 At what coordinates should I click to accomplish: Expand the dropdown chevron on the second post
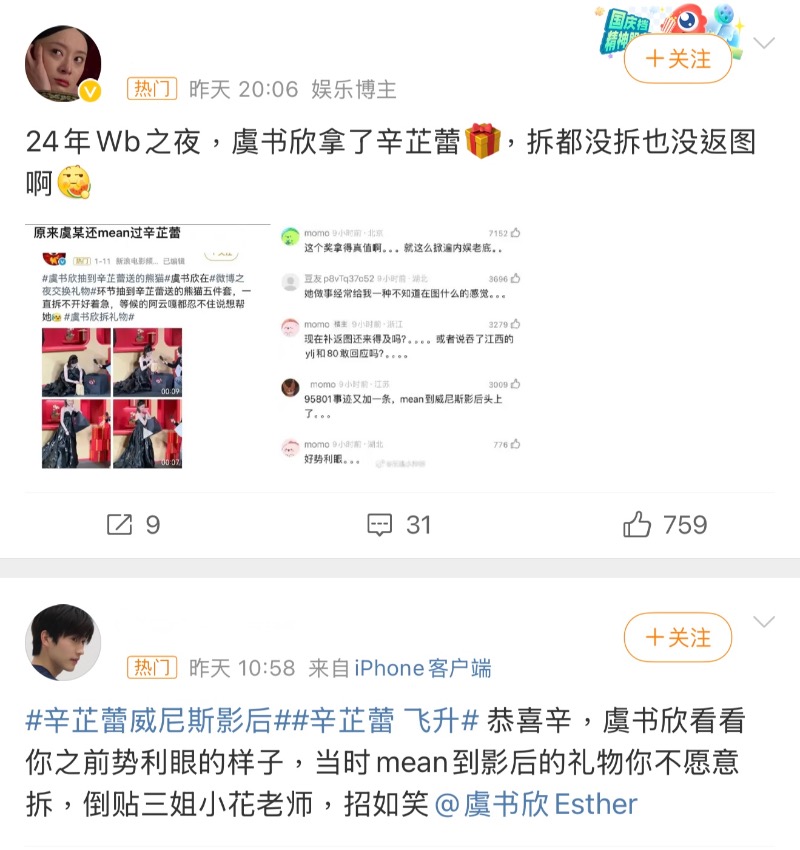(764, 622)
